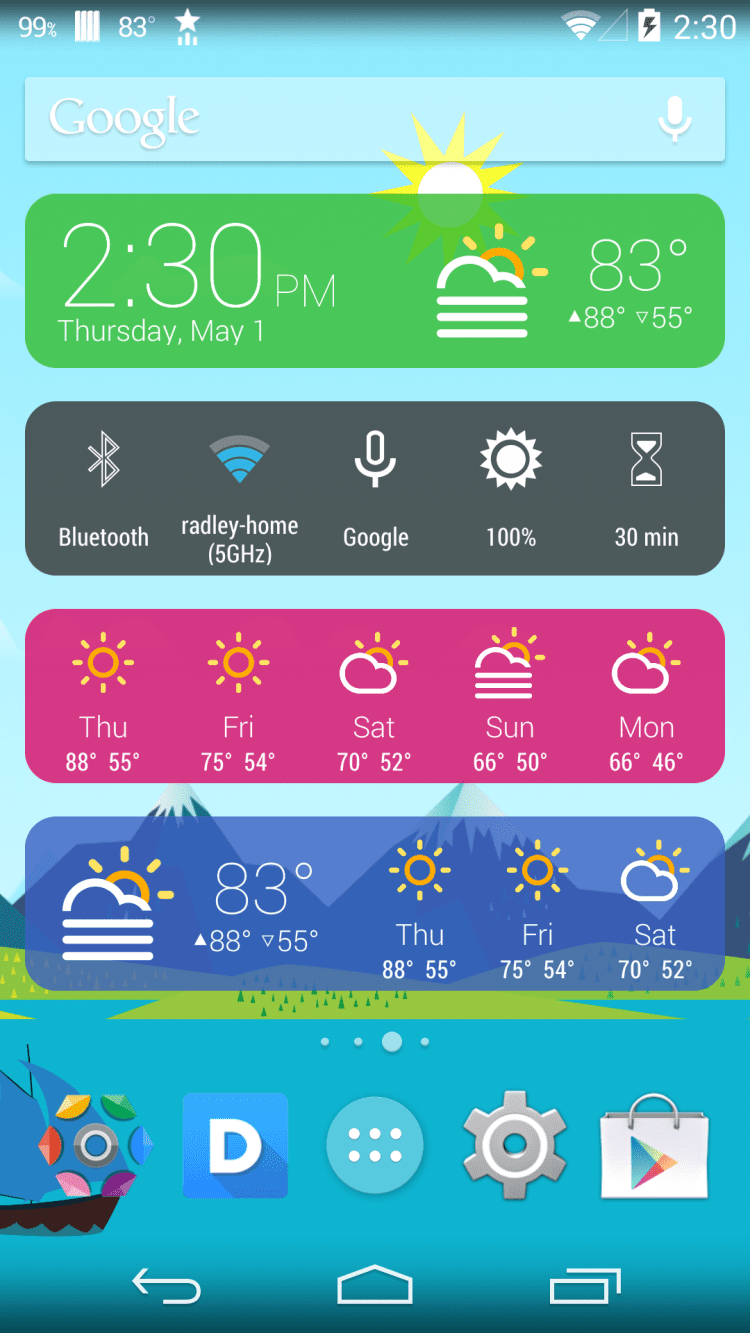Toggle Bluetooth in the quick settings widget
750x1333 pixels.
pyautogui.click(x=103, y=488)
